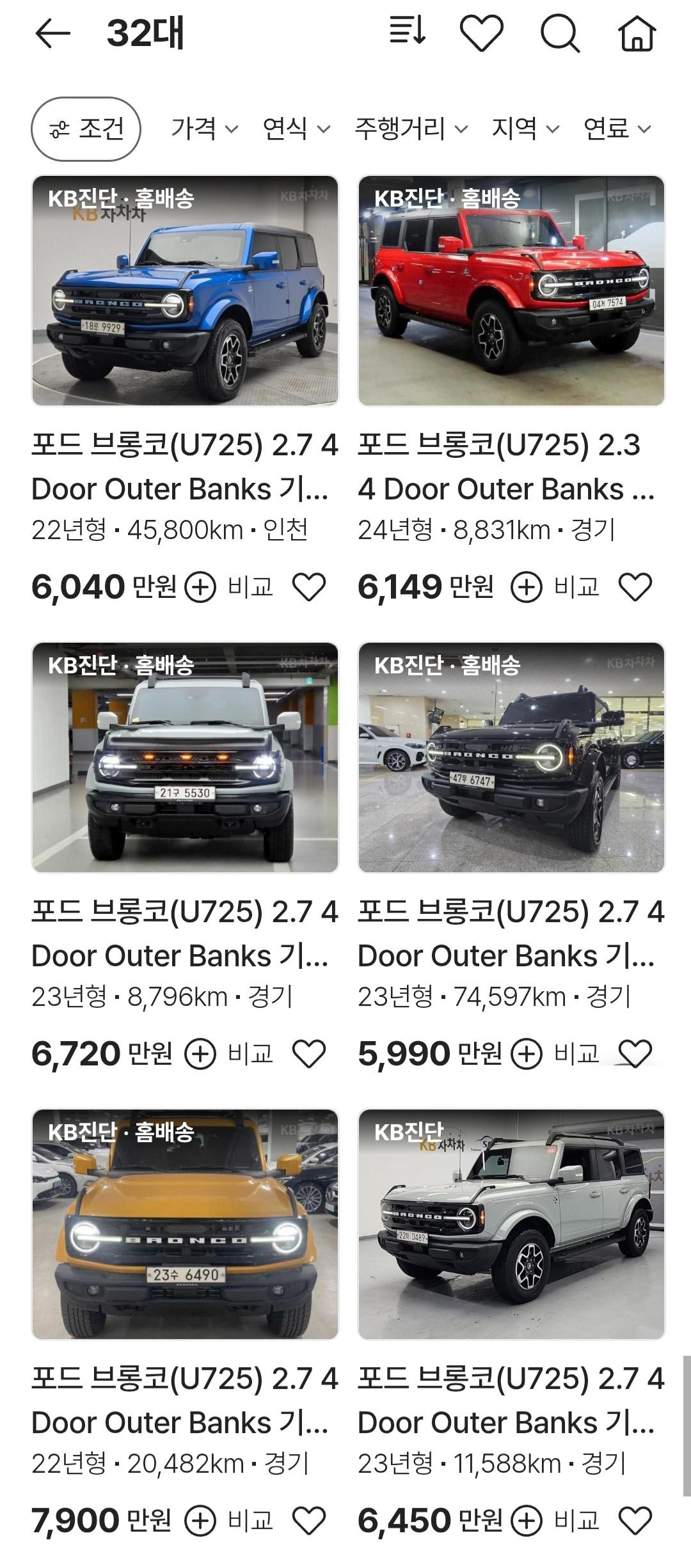691x1568 pixels.
Task: Open the 가격 price filter dropdown
Action: coord(202,129)
